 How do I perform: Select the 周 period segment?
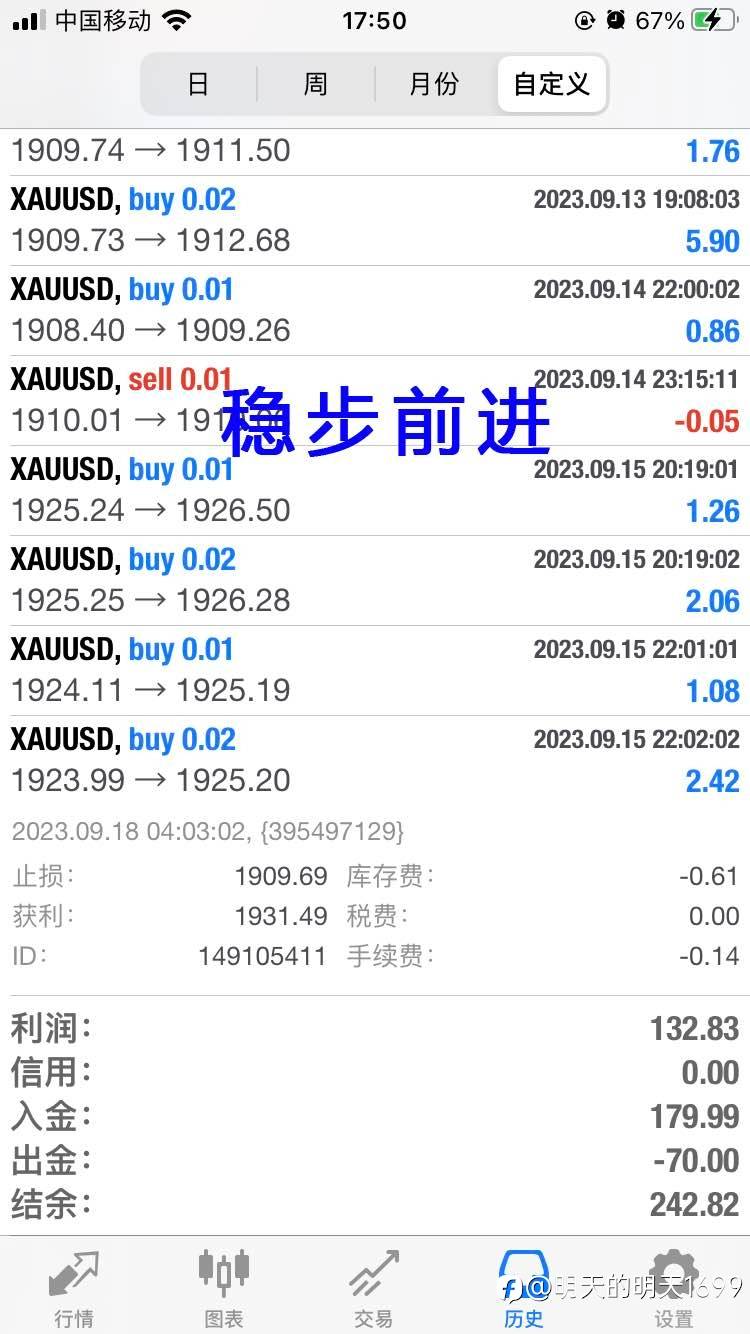click(316, 84)
